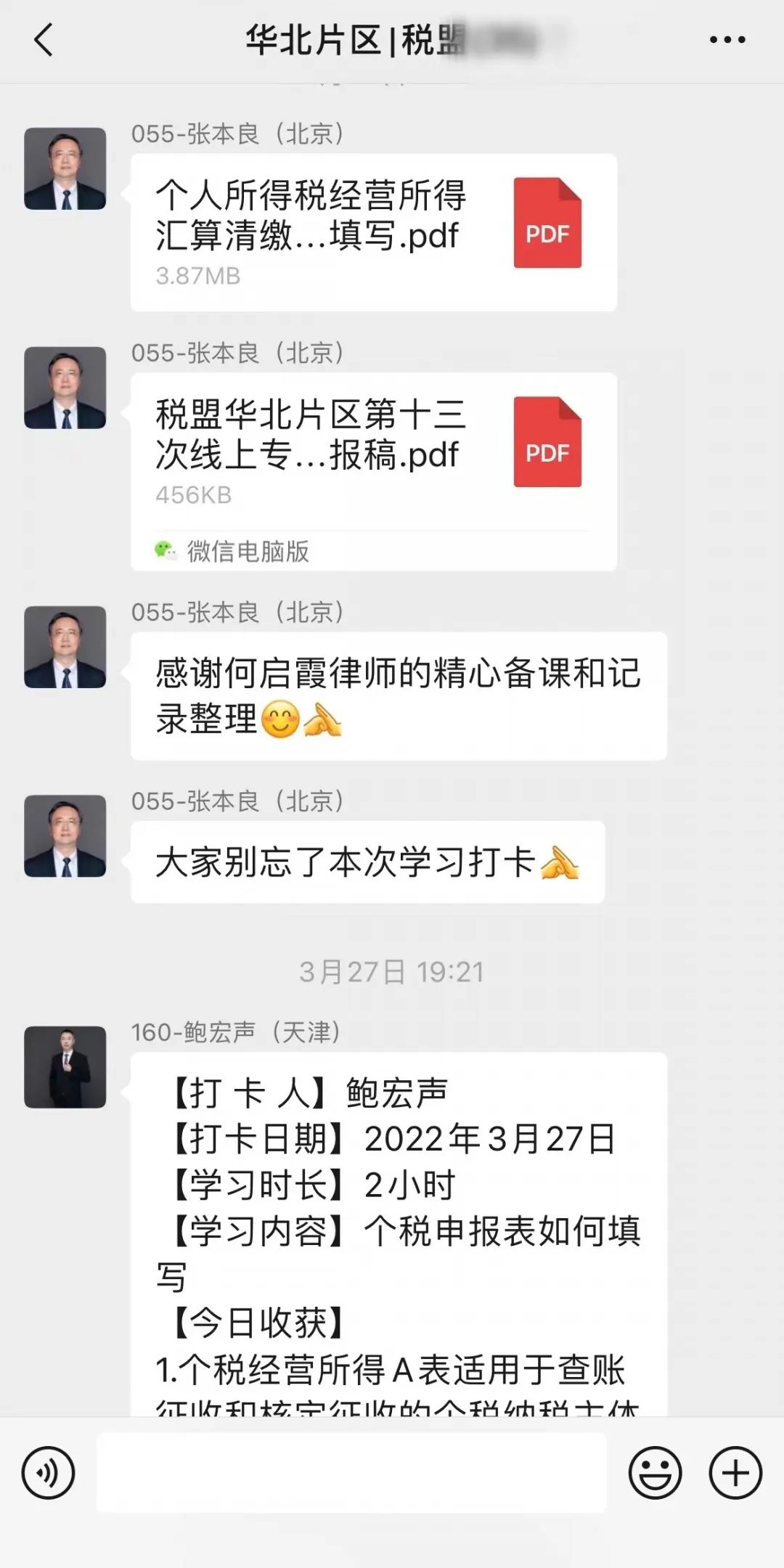
Task: Tap 张本良's avatar beside the 大家别忘了 message
Action: pos(65,836)
